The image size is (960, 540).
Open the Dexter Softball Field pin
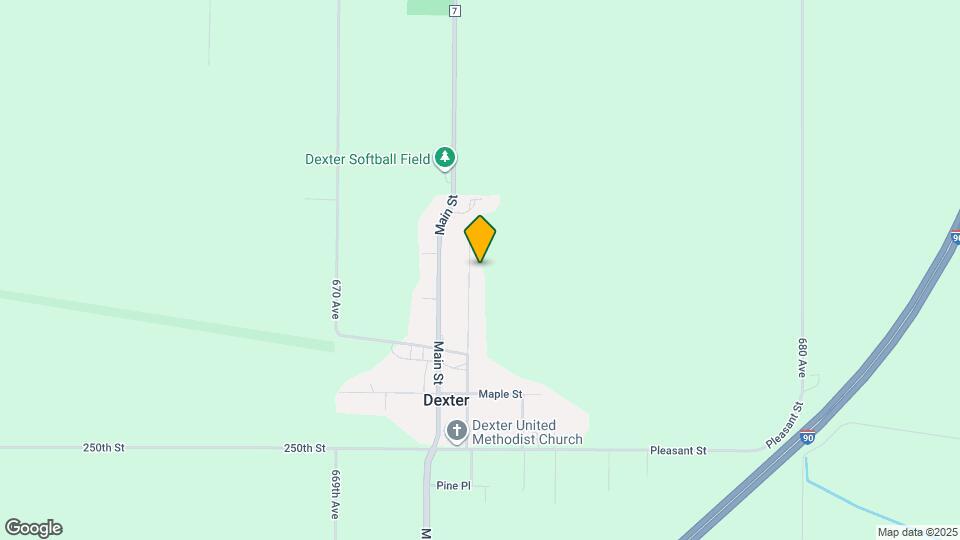(x=445, y=157)
